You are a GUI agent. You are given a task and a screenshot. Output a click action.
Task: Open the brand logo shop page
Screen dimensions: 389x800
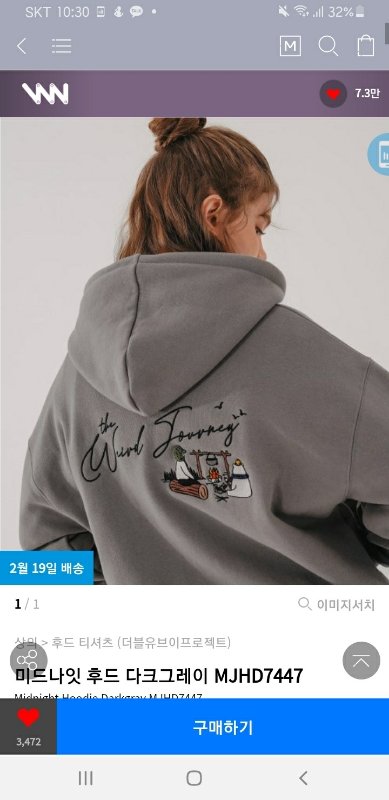[45, 94]
